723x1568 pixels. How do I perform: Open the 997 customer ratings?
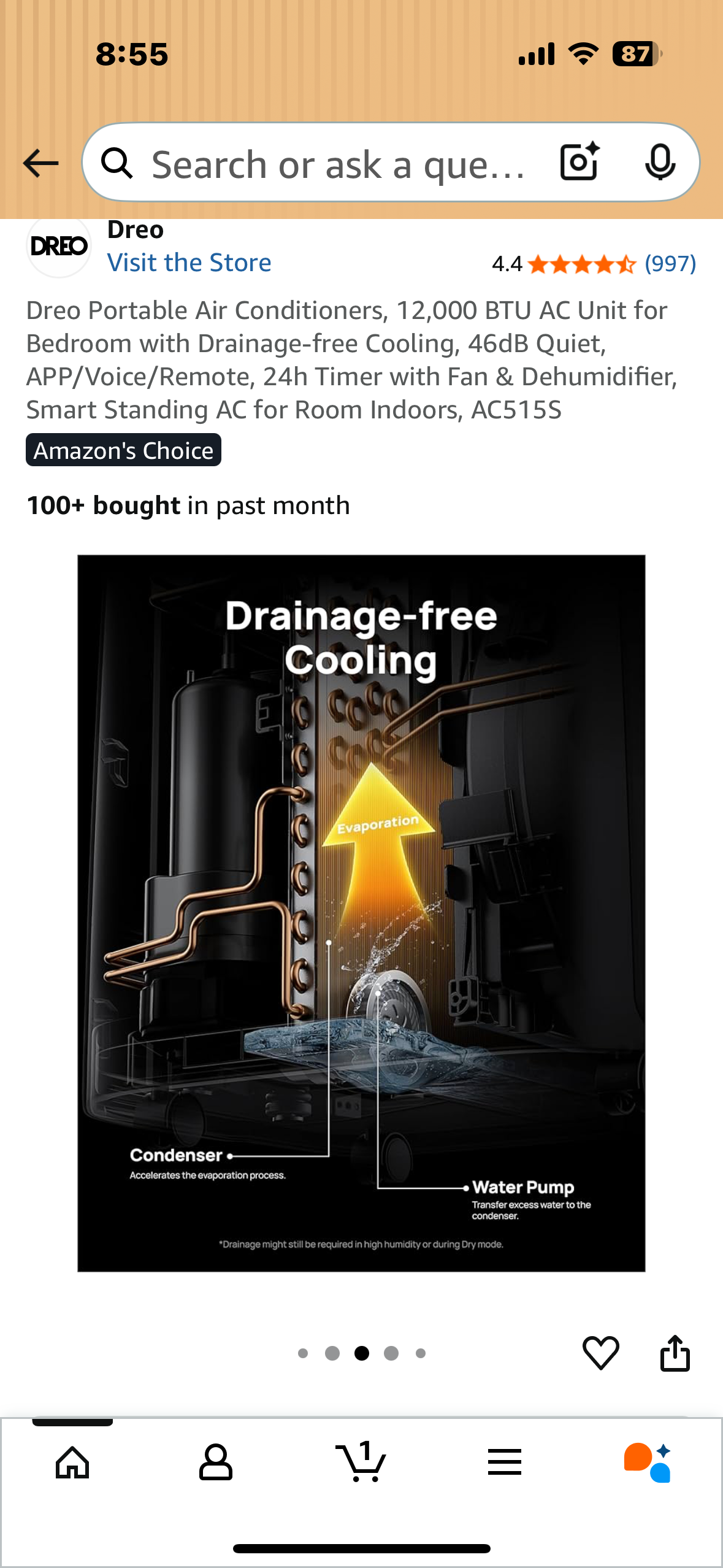670,264
